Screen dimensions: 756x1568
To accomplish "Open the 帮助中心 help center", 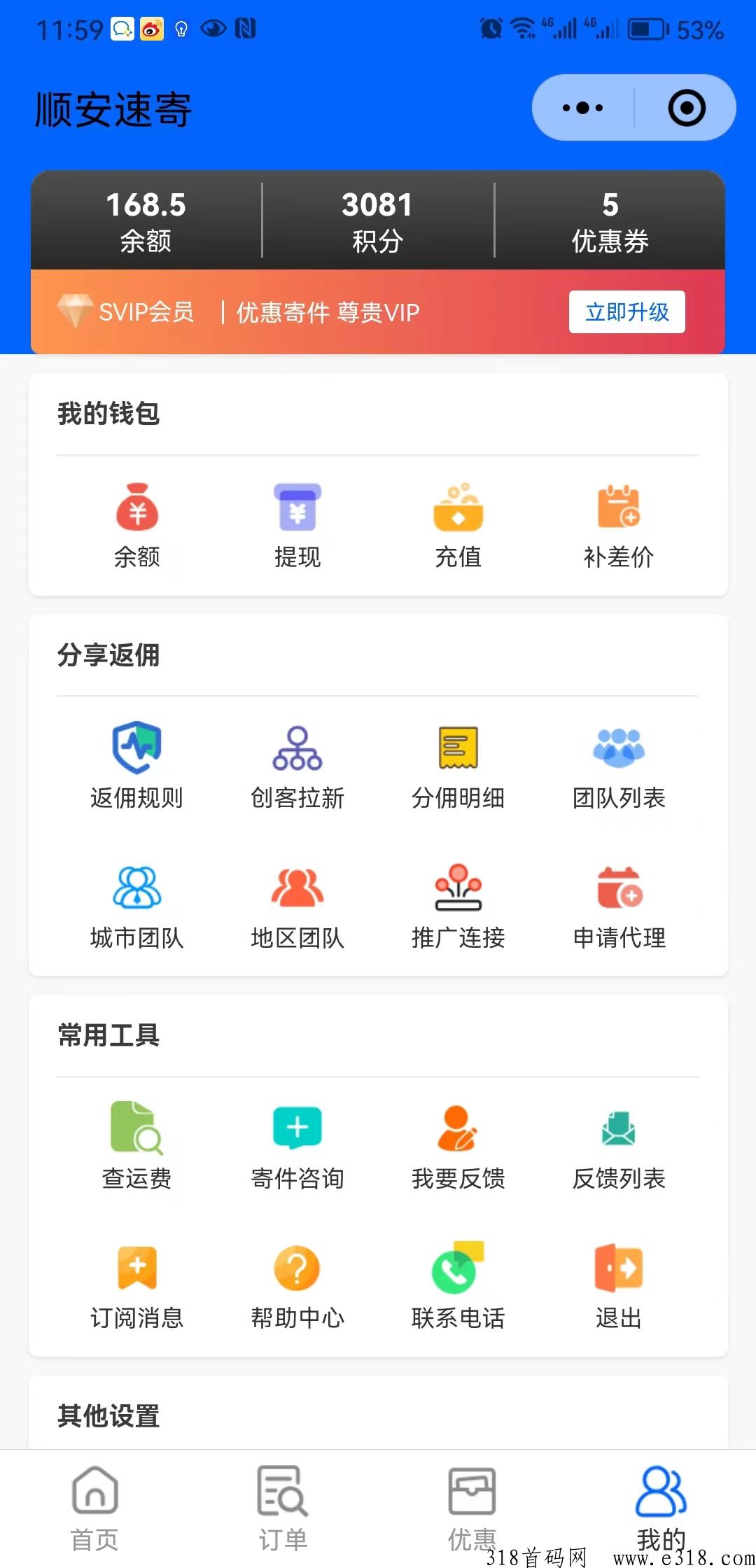I will click(x=297, y=1288).
